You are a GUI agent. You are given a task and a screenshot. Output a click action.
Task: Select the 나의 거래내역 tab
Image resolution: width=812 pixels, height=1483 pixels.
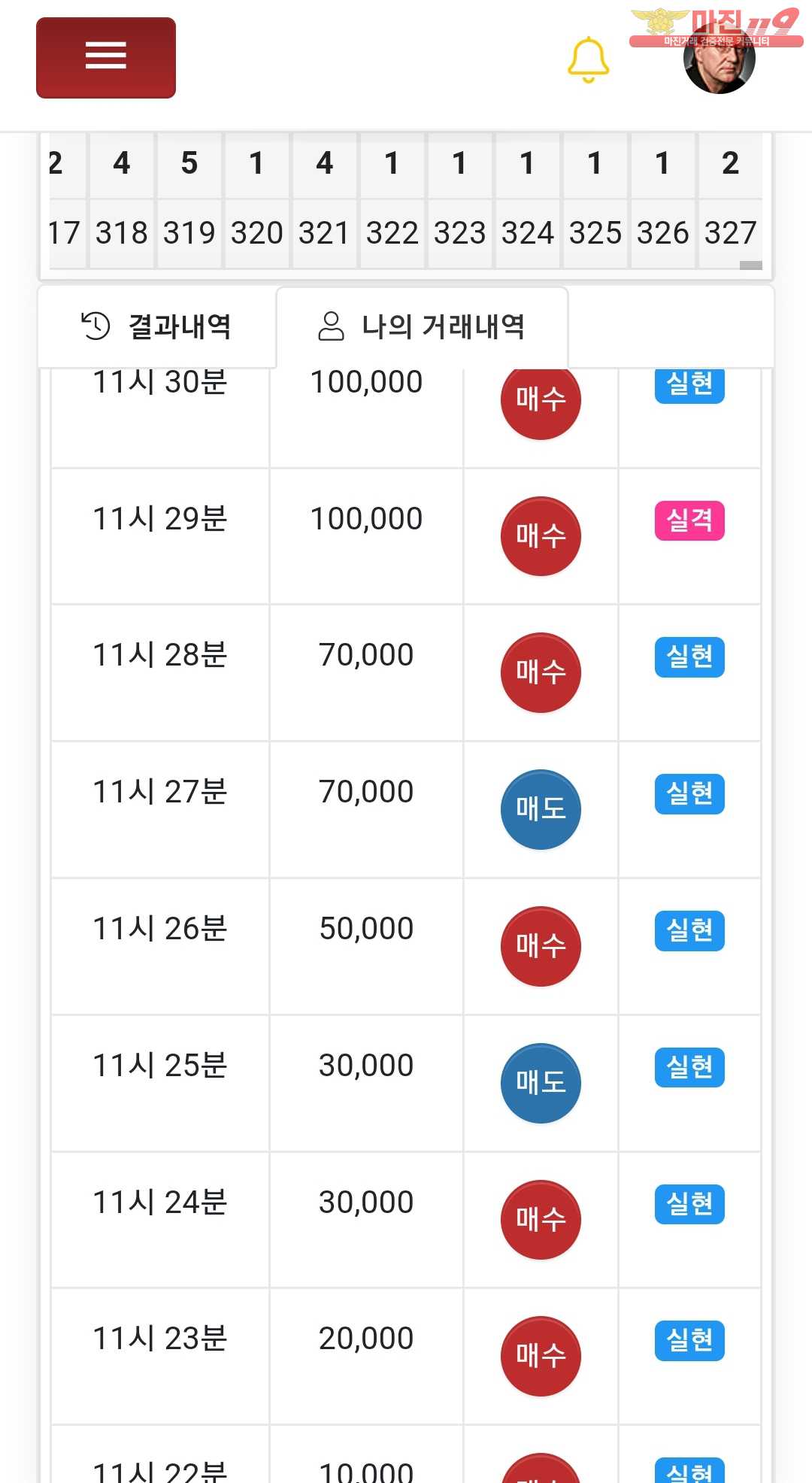421,327
